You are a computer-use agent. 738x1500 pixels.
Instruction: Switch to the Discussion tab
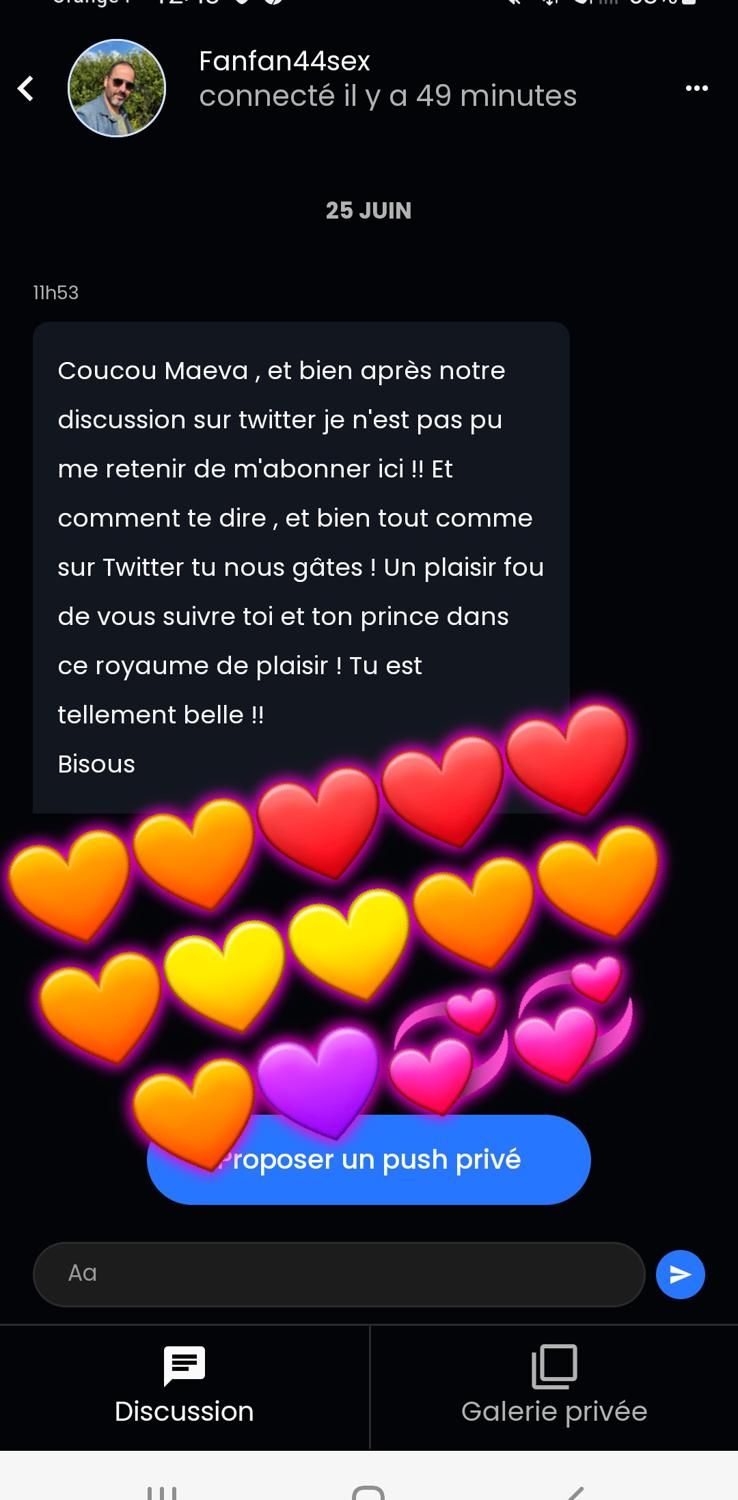184,1387
